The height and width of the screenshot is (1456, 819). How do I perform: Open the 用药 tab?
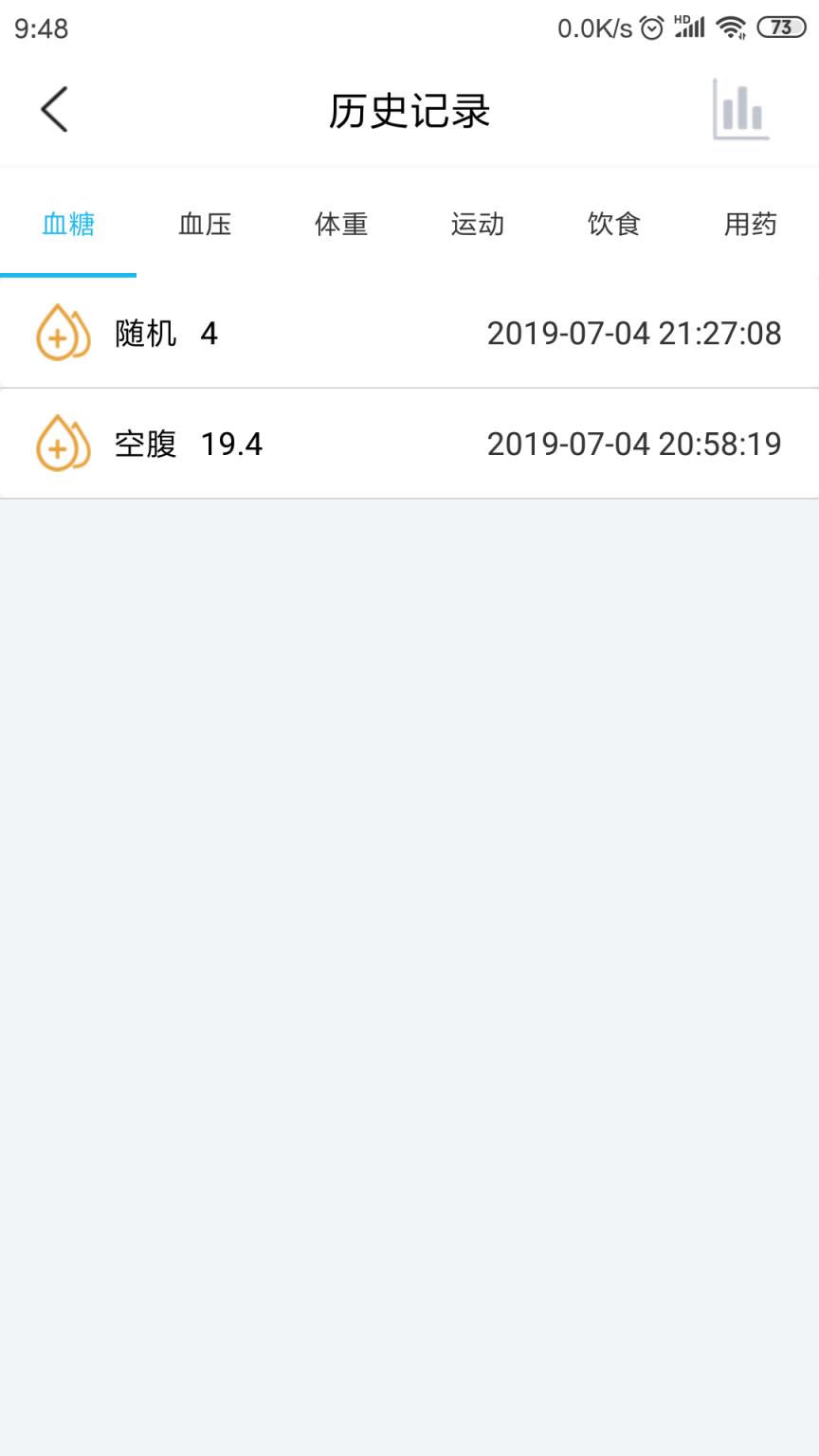click(751, 226)
